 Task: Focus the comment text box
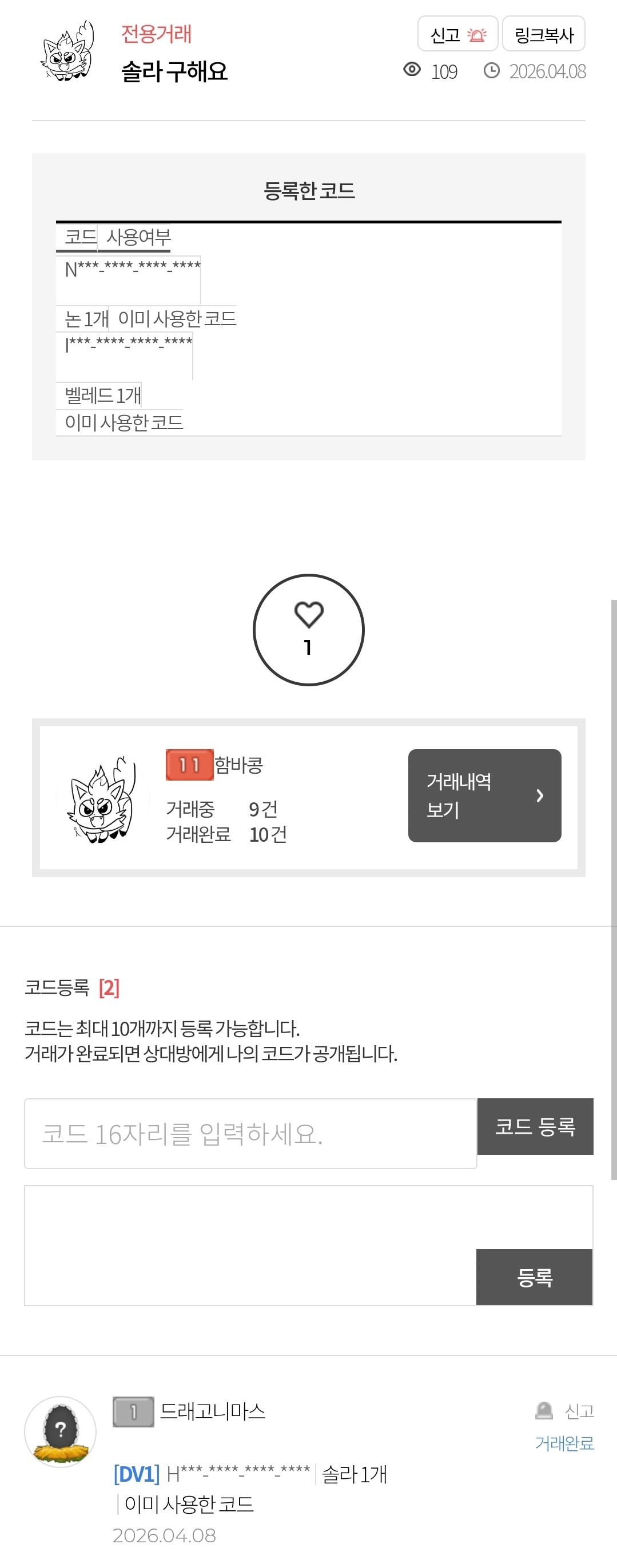point(250,1245)
